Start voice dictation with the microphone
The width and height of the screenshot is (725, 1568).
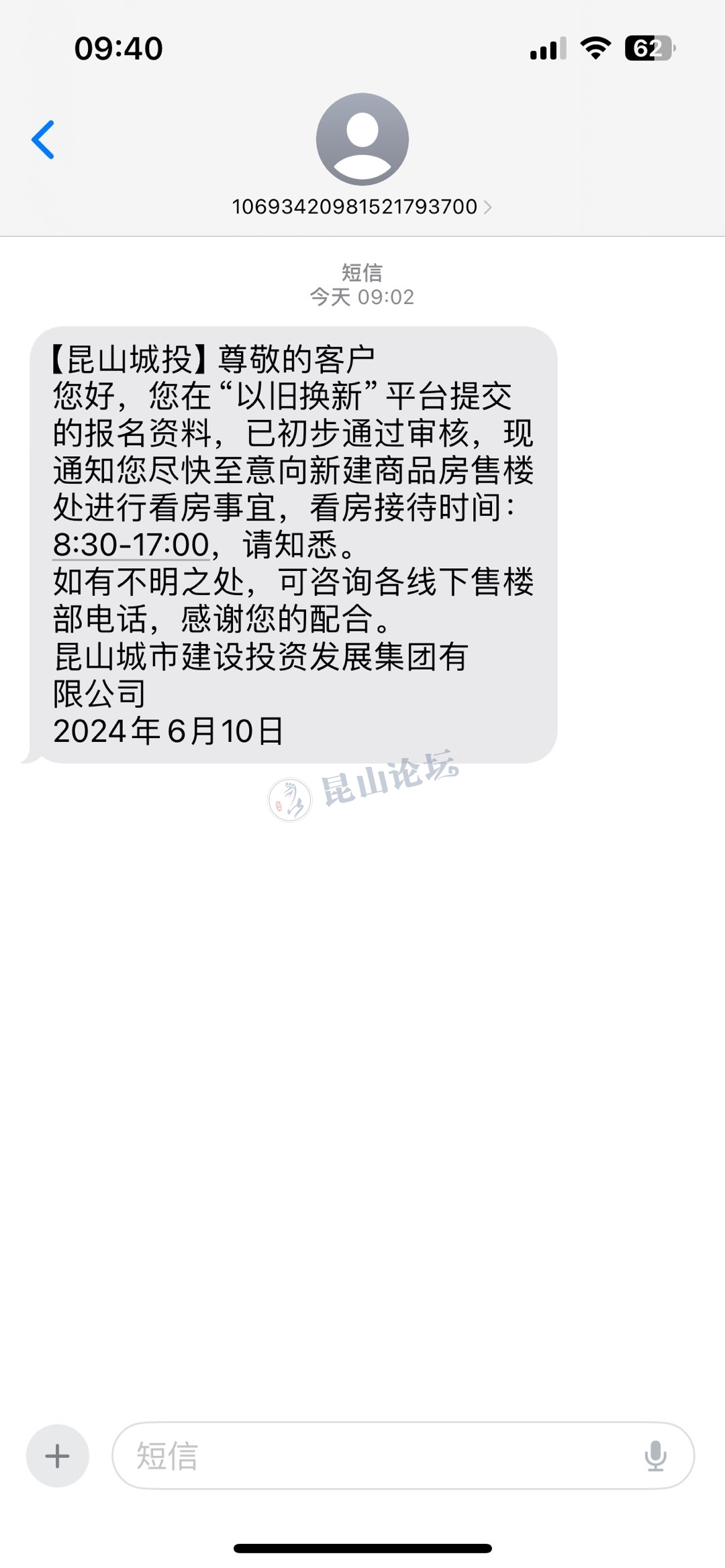pyautogui.click(x=655, y=1455)
